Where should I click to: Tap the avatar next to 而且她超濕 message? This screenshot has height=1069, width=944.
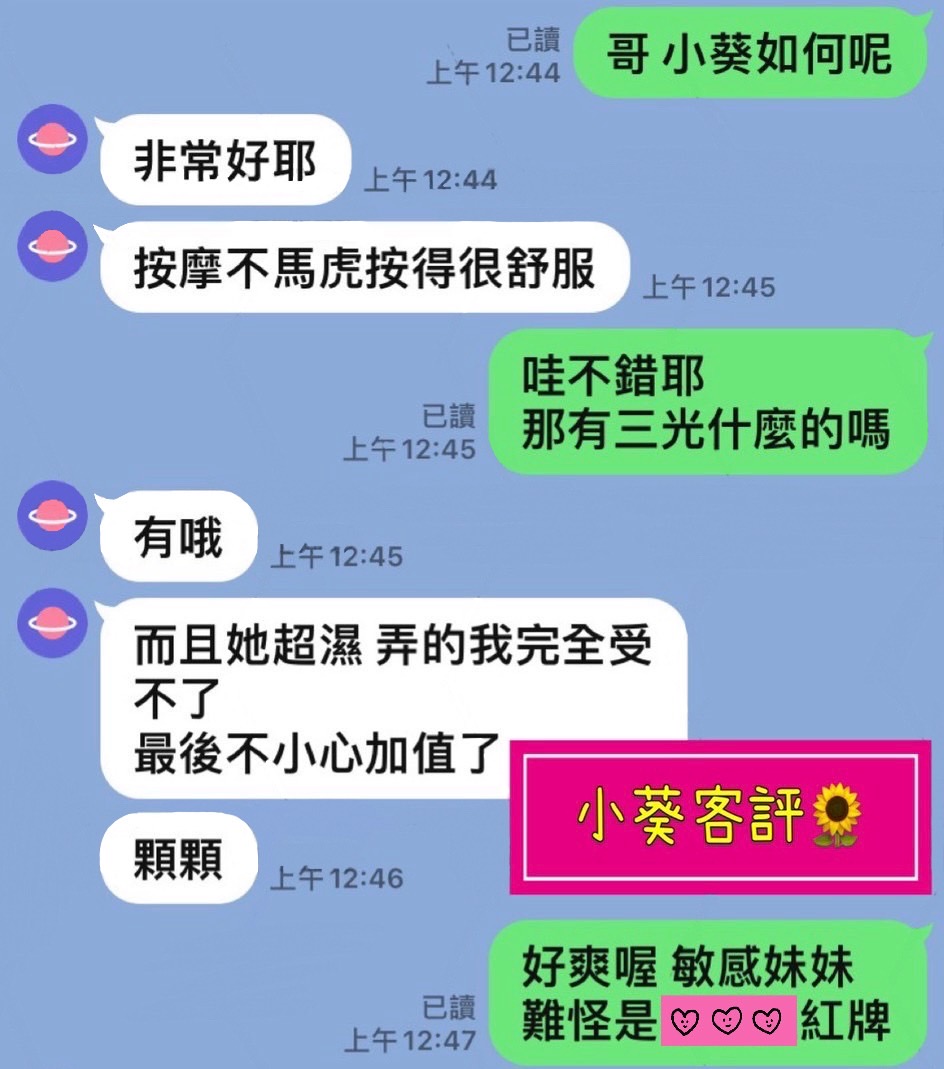(51, 624)
